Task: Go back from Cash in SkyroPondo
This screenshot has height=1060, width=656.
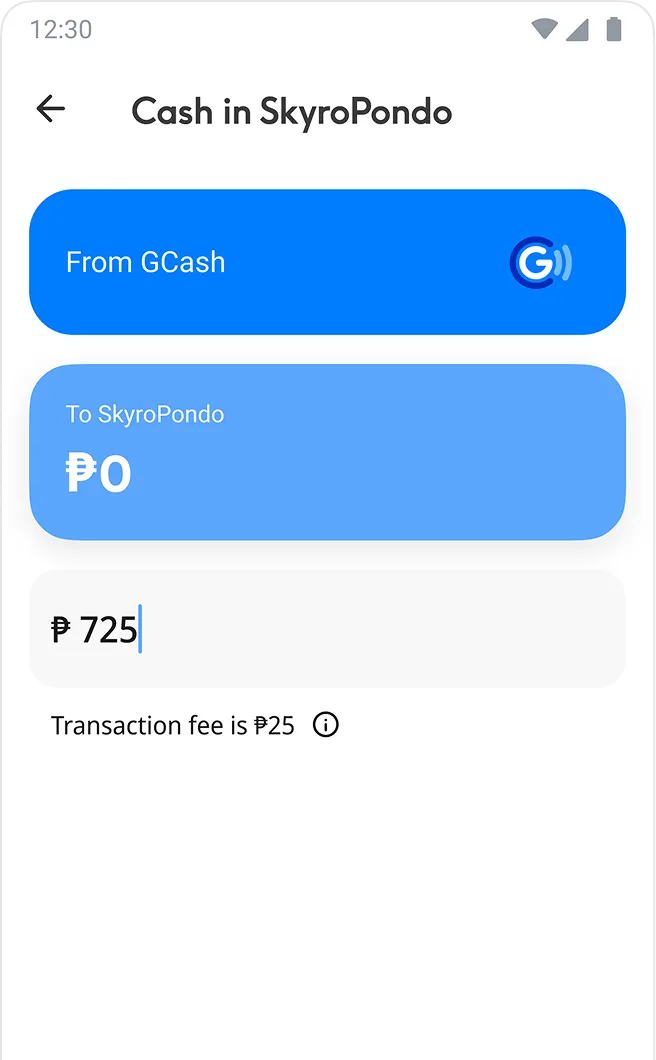Action: pyautogui.click(x=50, y=109)
